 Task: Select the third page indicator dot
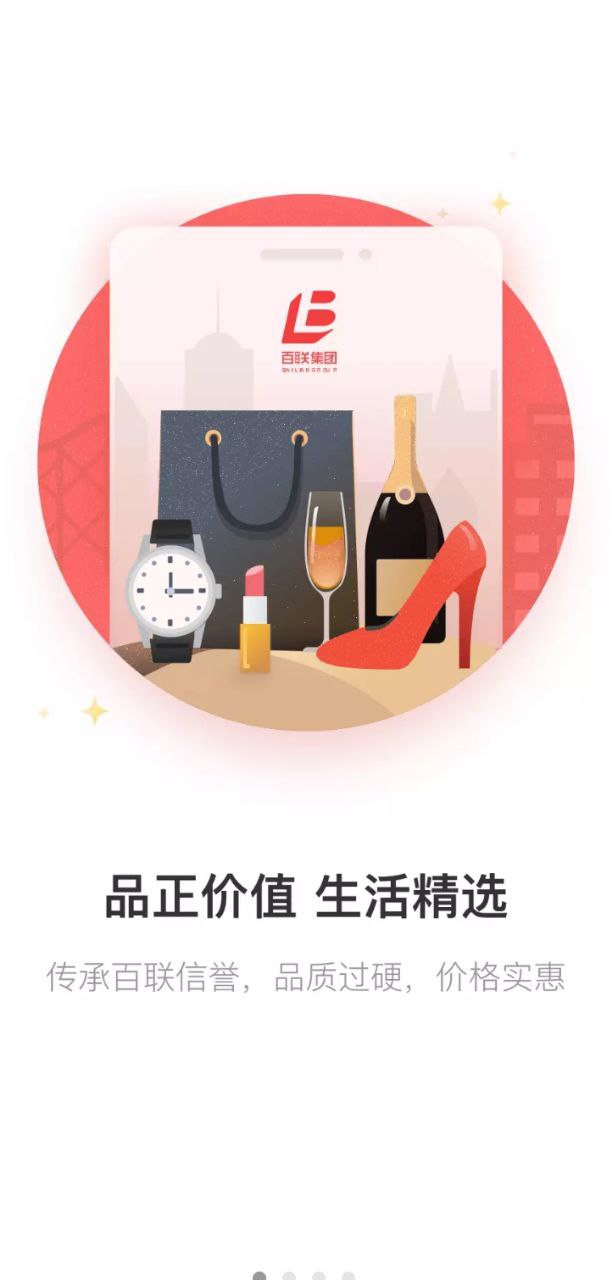point(318,1276)
